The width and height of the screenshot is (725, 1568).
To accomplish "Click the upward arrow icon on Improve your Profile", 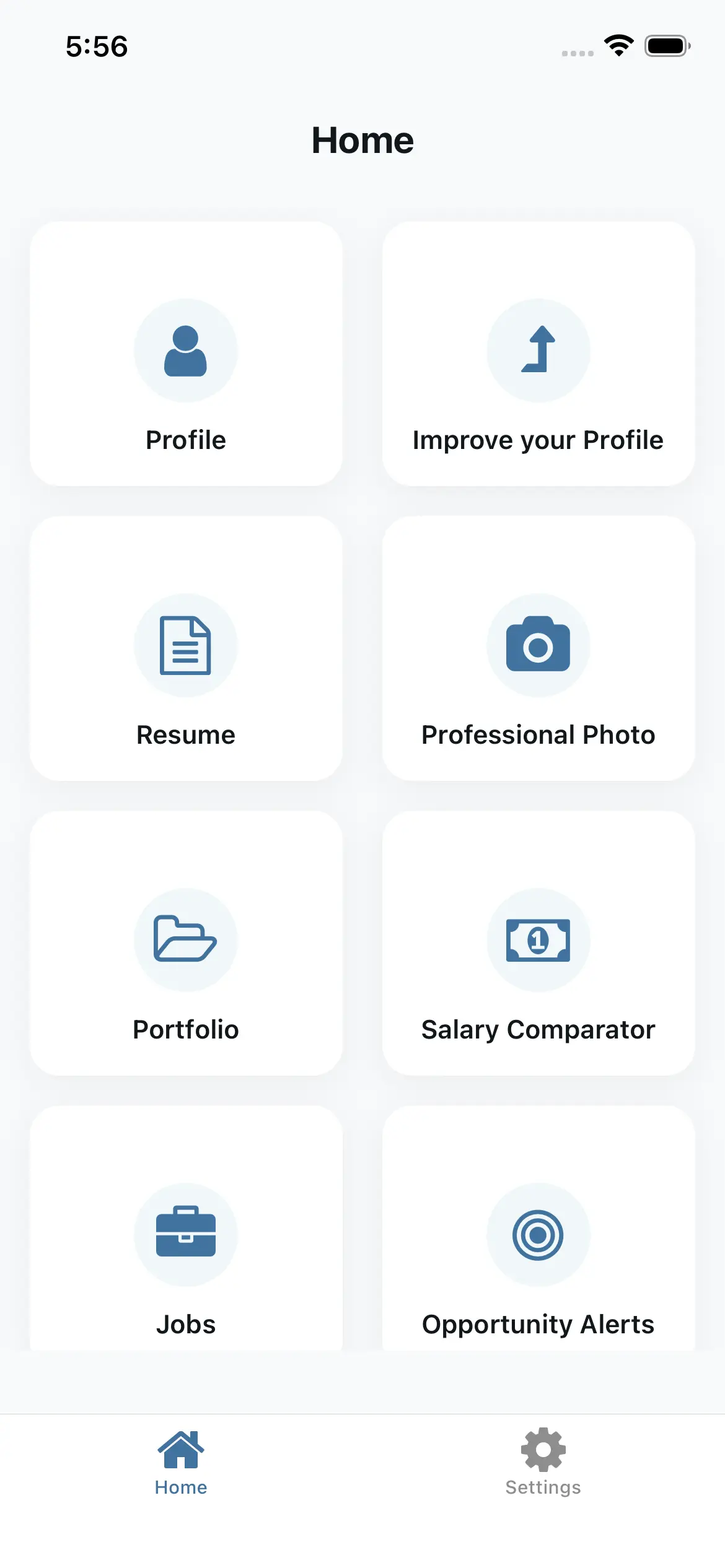I will 538,351.
